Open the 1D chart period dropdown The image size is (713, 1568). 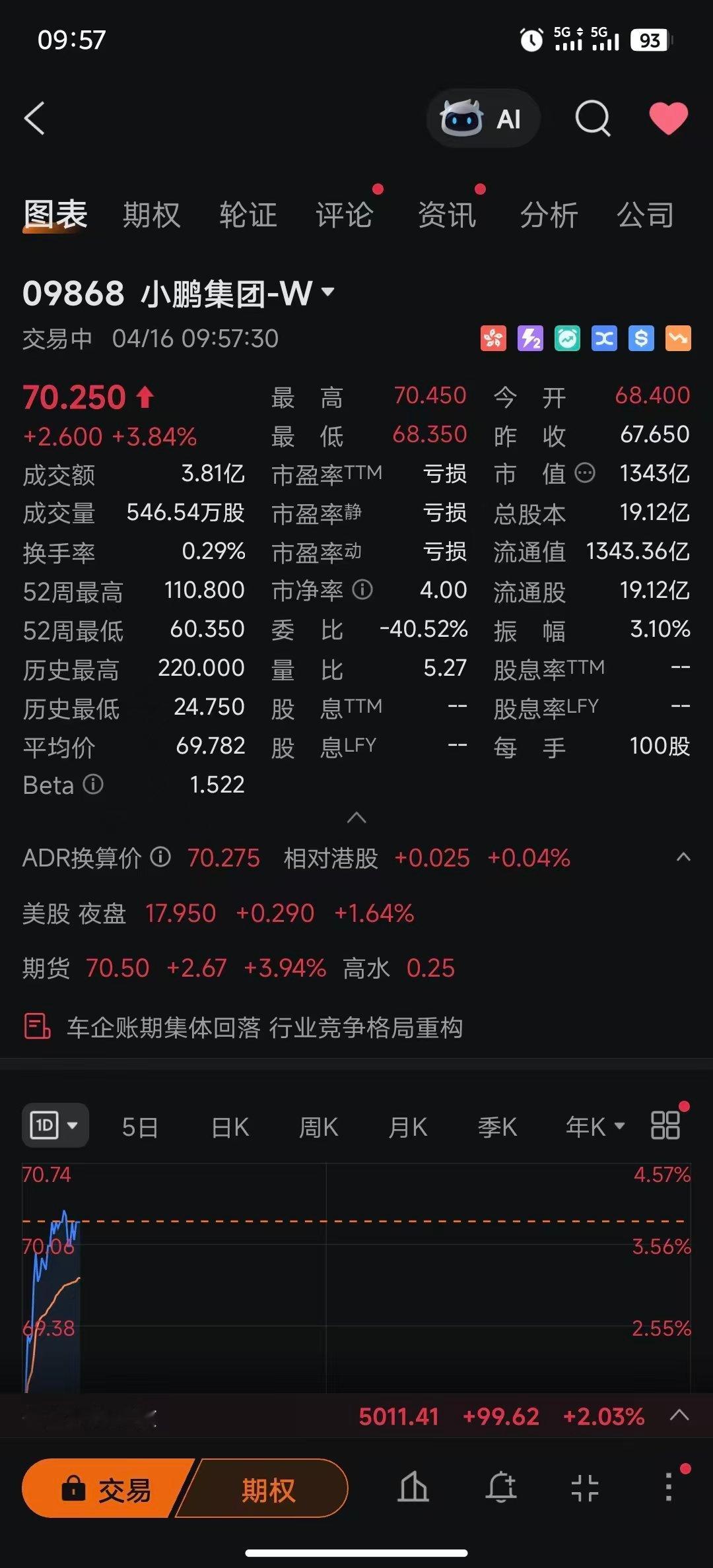(55, 1125)
